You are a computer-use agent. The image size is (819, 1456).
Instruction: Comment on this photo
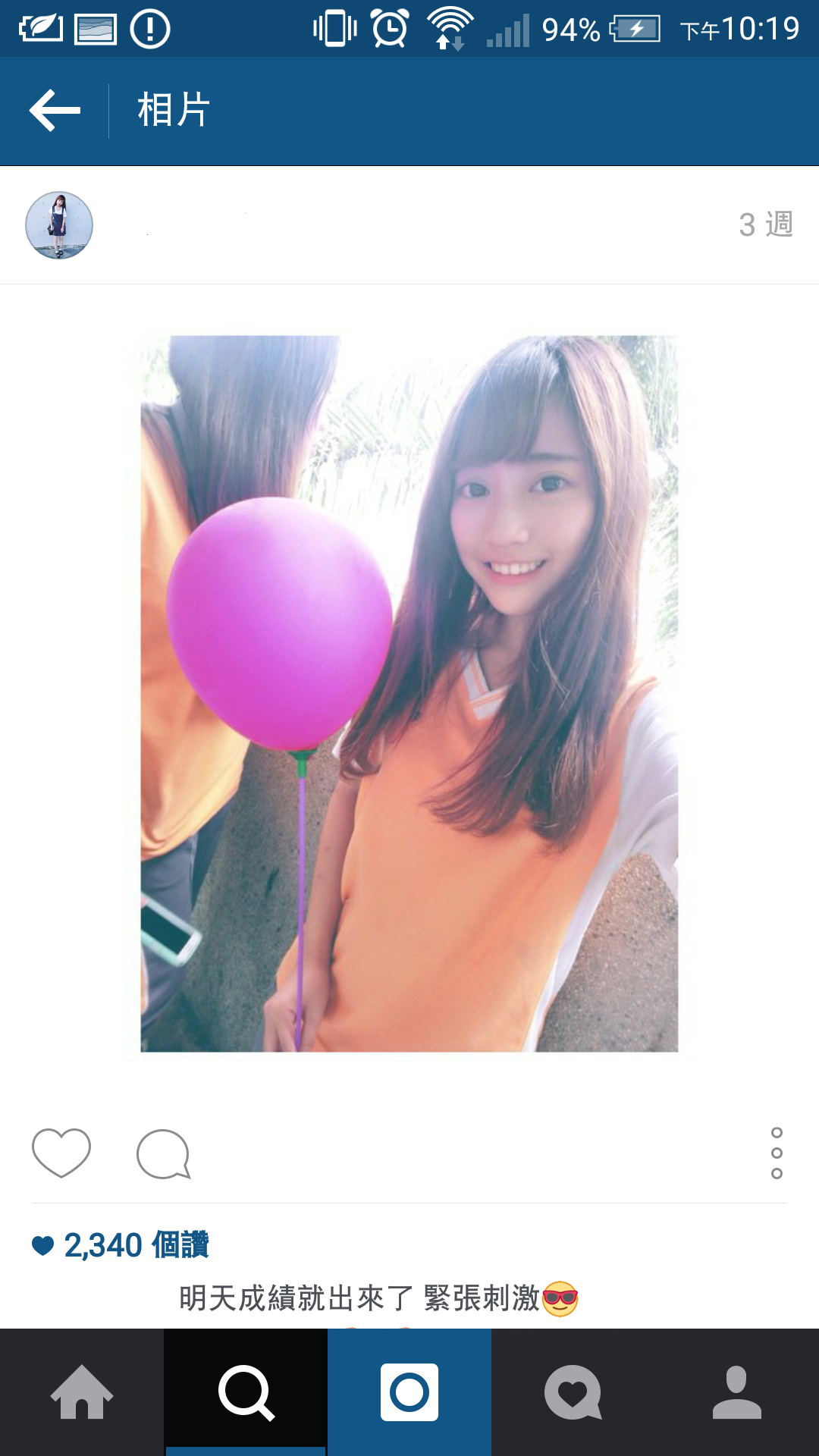tap(163, 1154)
